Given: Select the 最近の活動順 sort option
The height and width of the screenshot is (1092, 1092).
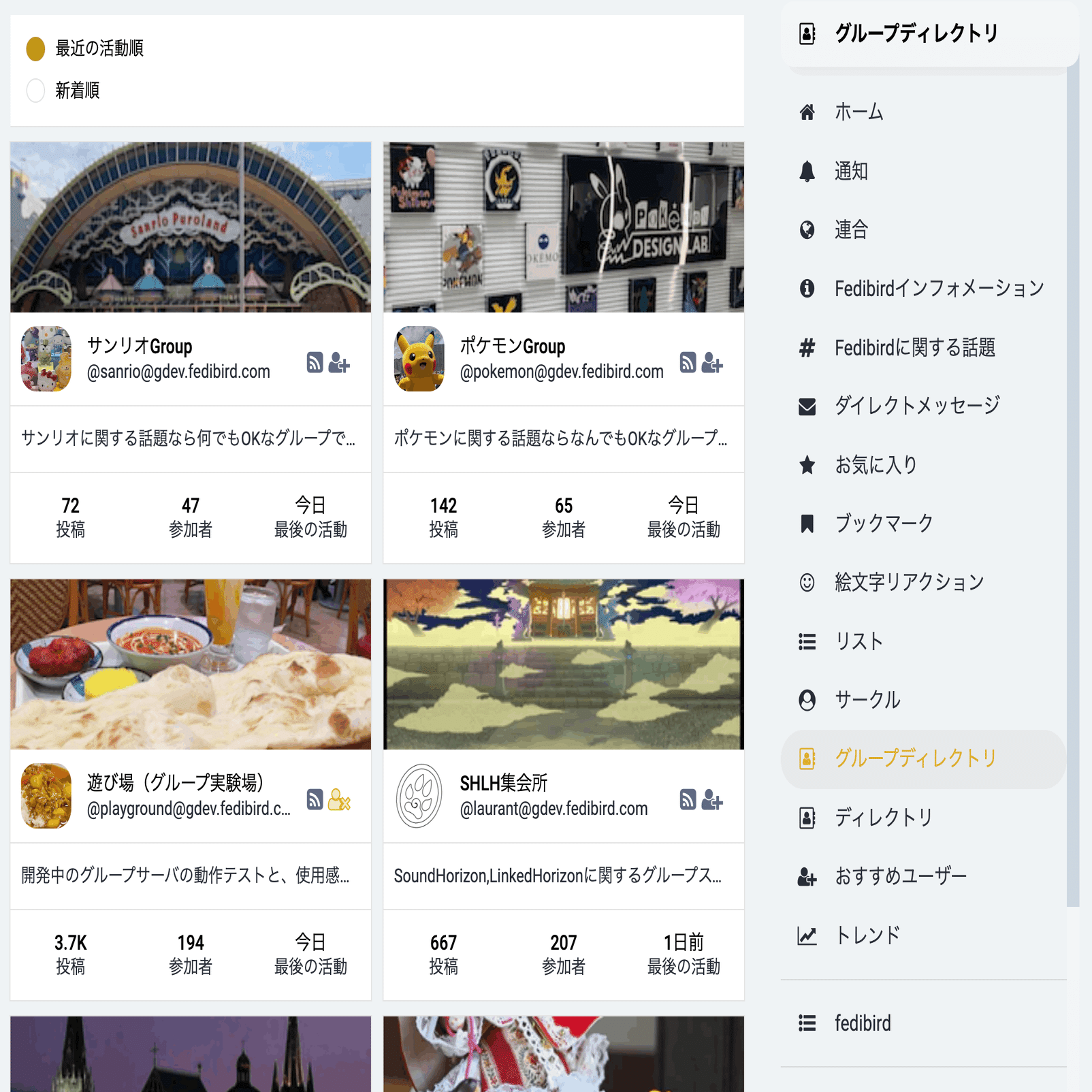Looking at the screenshot, I should click(x=36, y=49).
